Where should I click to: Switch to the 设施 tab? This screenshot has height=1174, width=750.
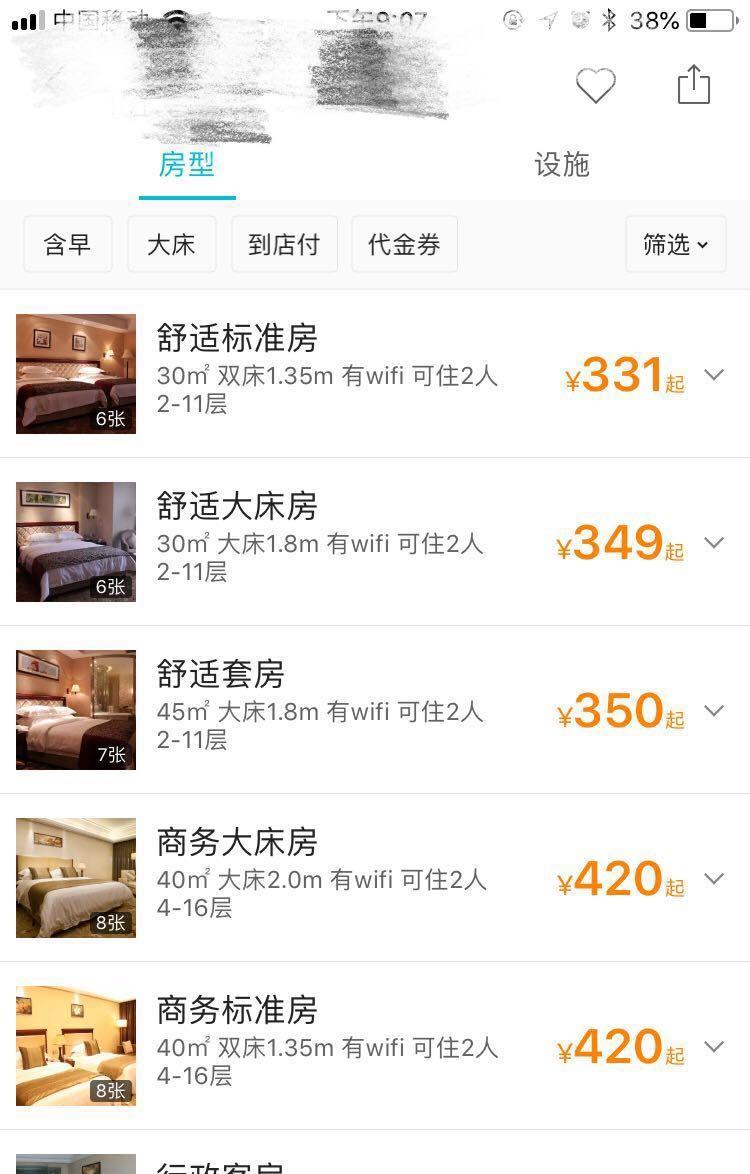[x=561, y=165]
